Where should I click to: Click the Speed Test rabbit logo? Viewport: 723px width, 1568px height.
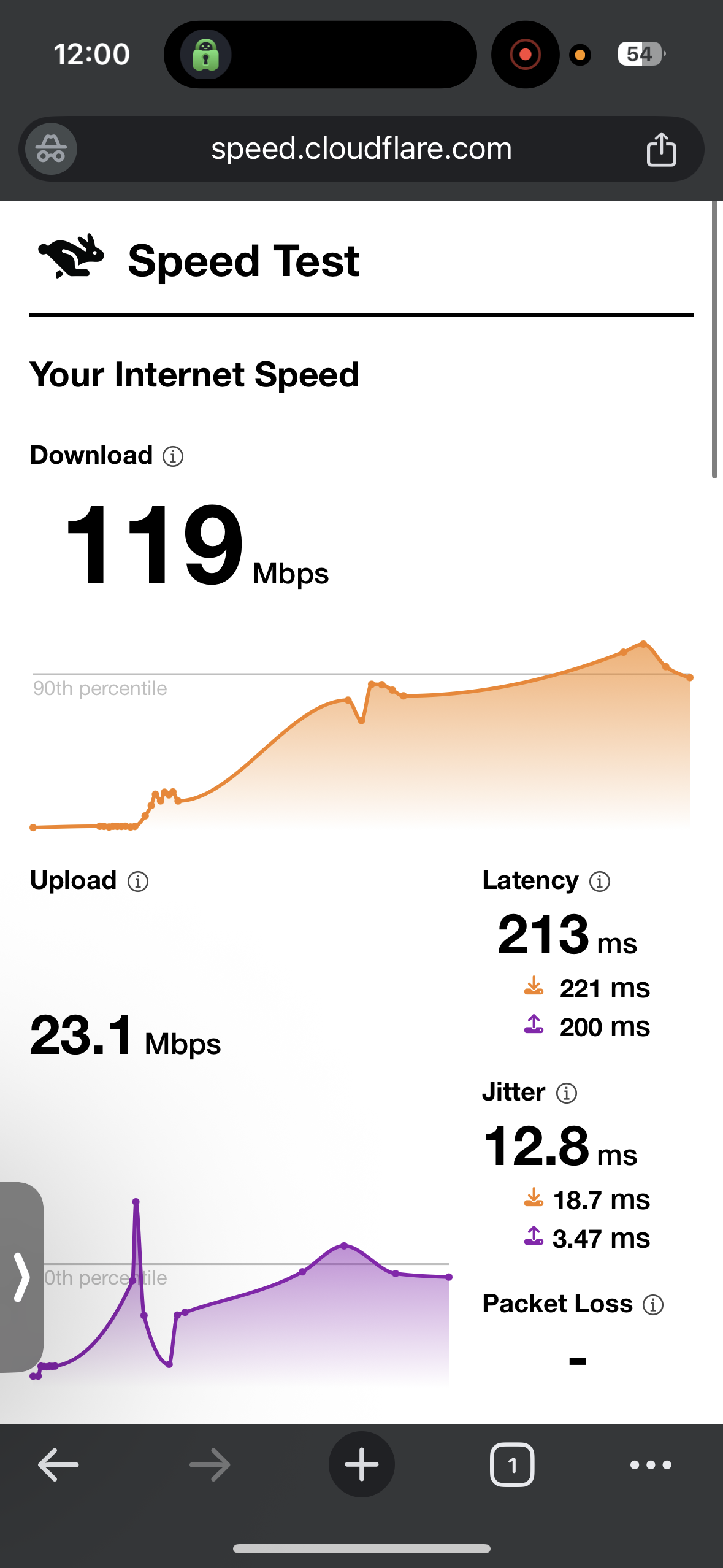click(72, 255)
